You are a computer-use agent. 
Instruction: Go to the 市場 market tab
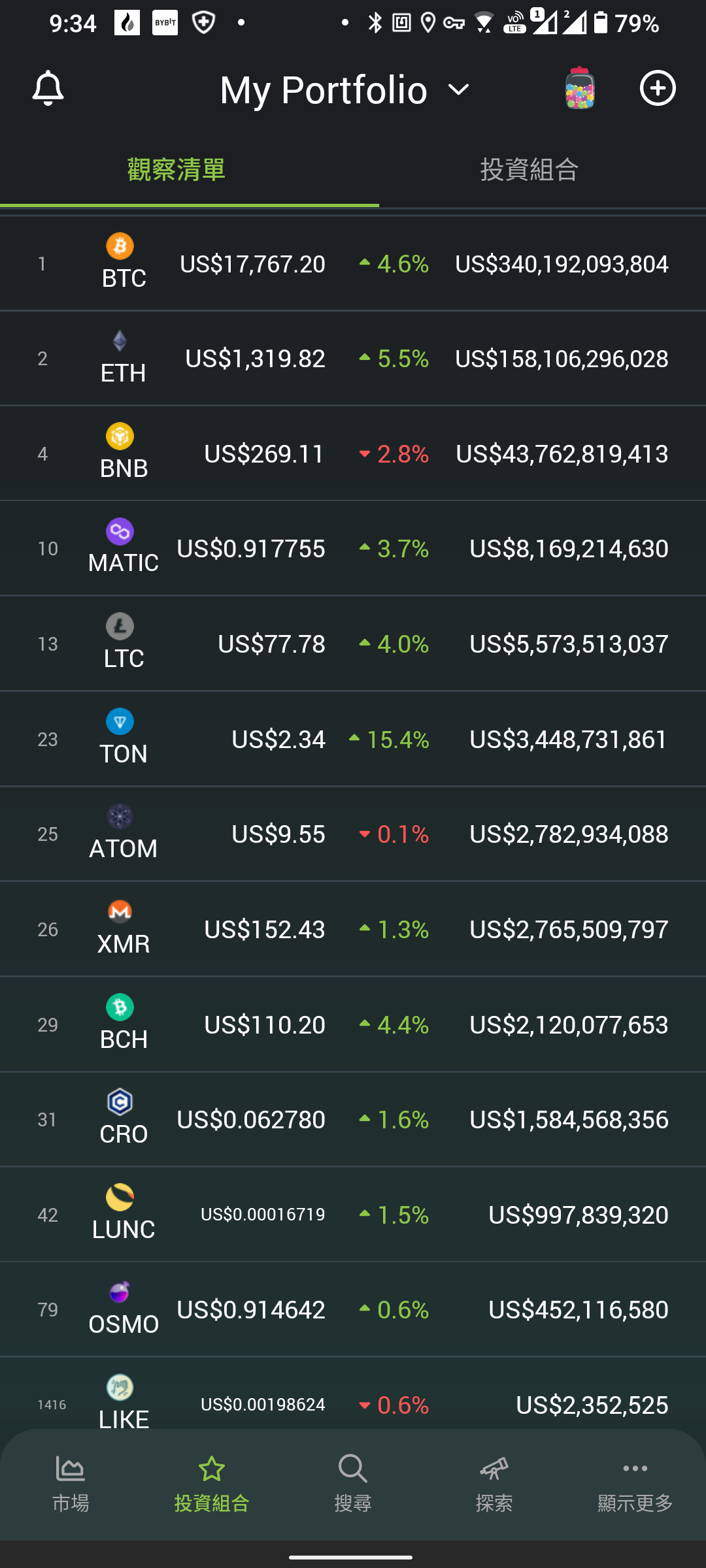coord(71,1484)
